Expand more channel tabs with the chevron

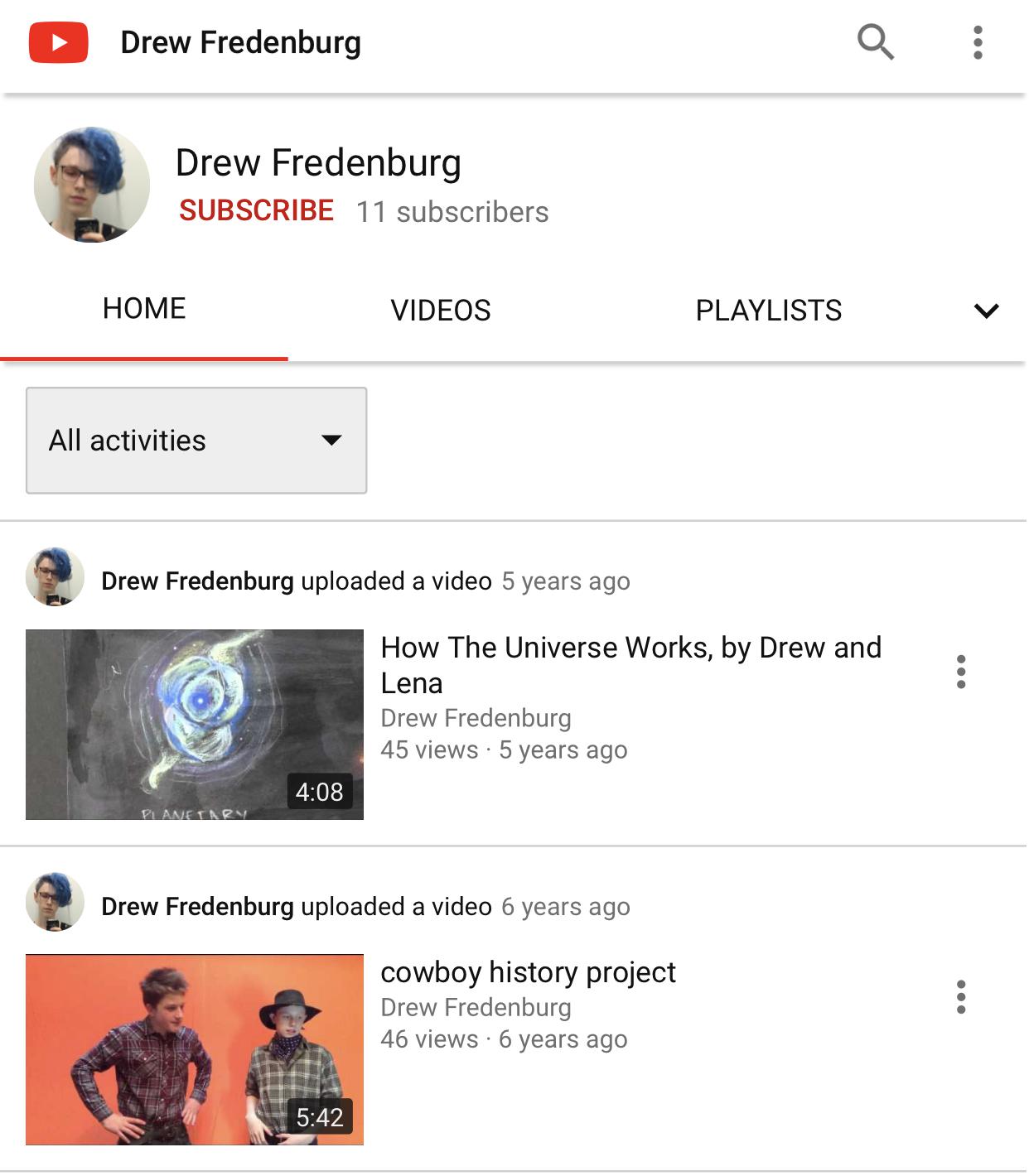tap(986, 311)
